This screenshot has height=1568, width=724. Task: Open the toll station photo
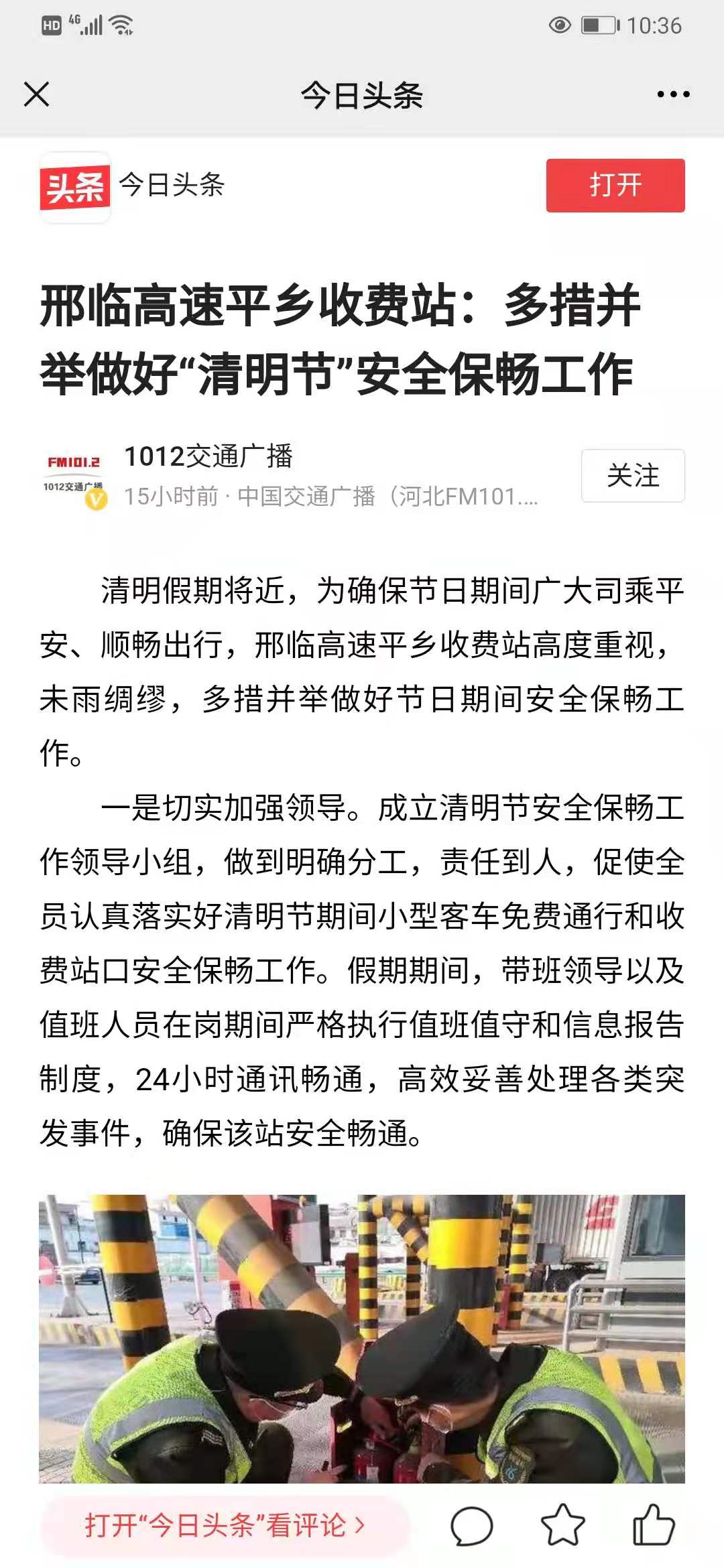pos(362,1340)
